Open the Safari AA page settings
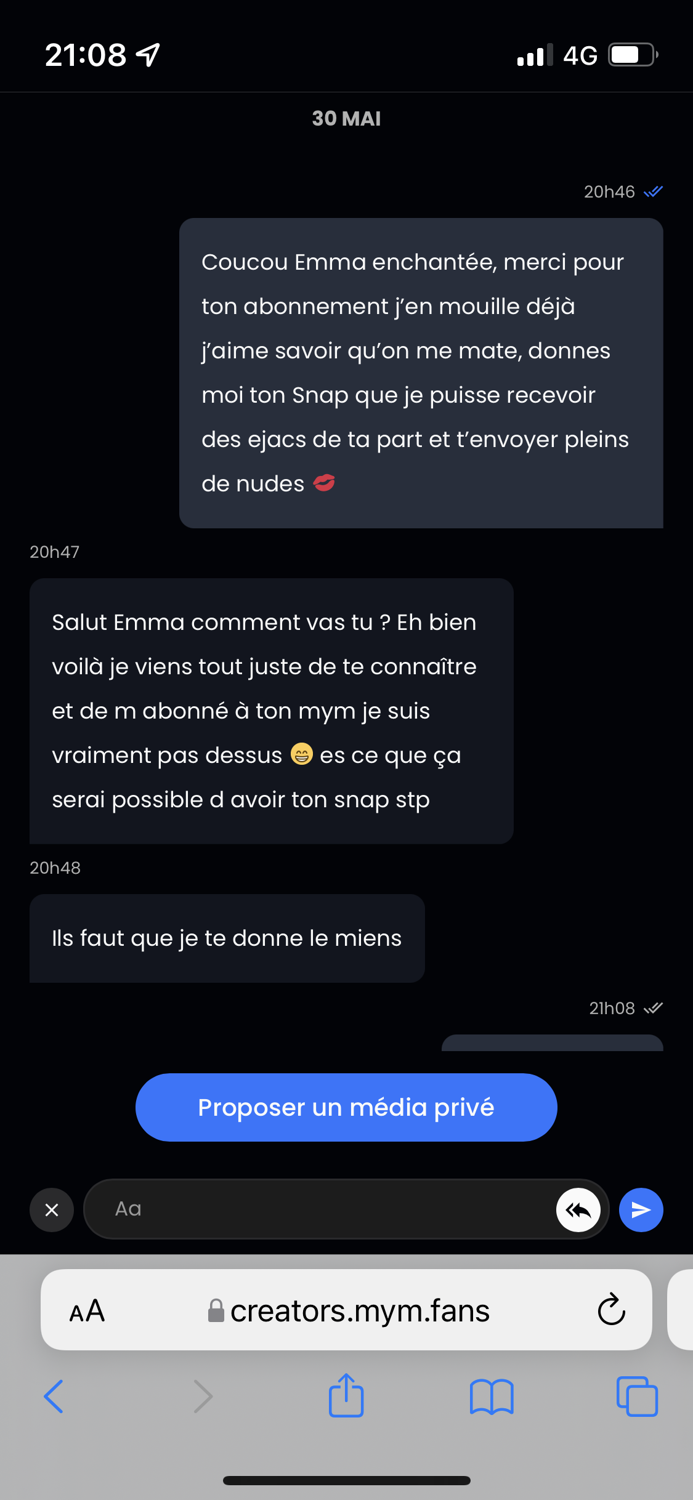Viewport: 693px width, 1500px height. click(x=87, y=1311)
